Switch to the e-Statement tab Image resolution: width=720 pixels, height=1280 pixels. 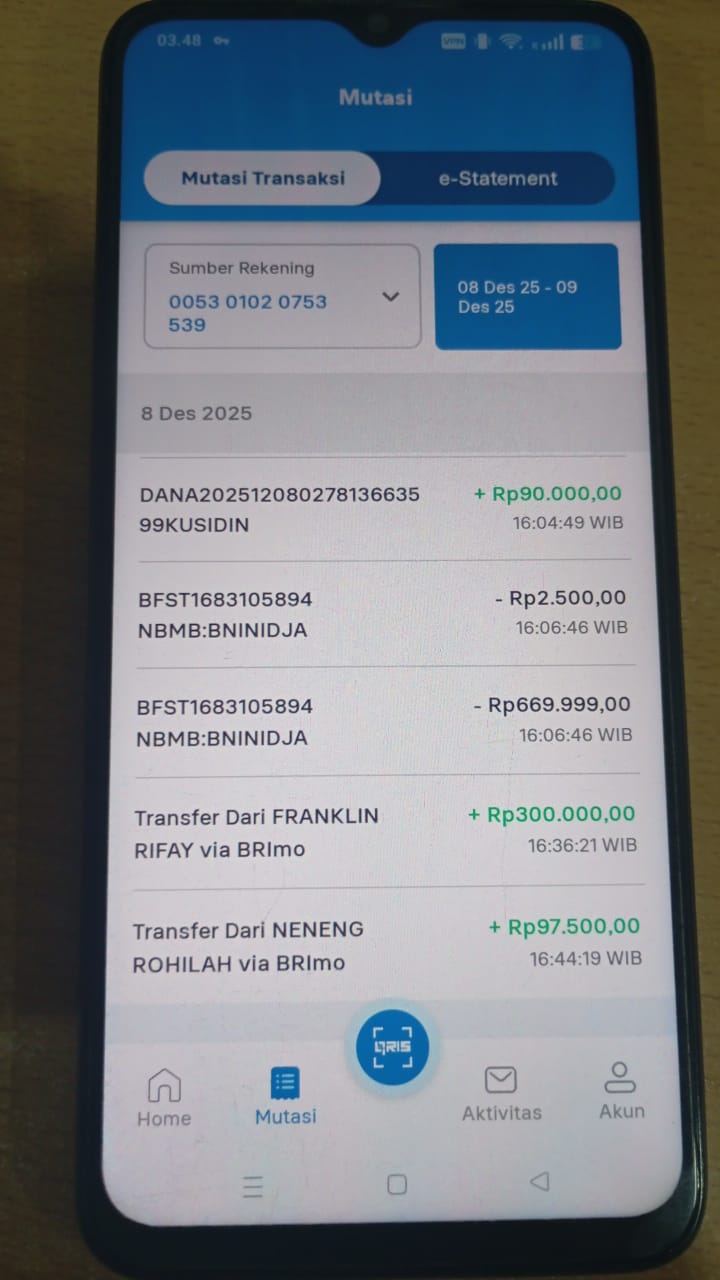[x=497, y=179]
